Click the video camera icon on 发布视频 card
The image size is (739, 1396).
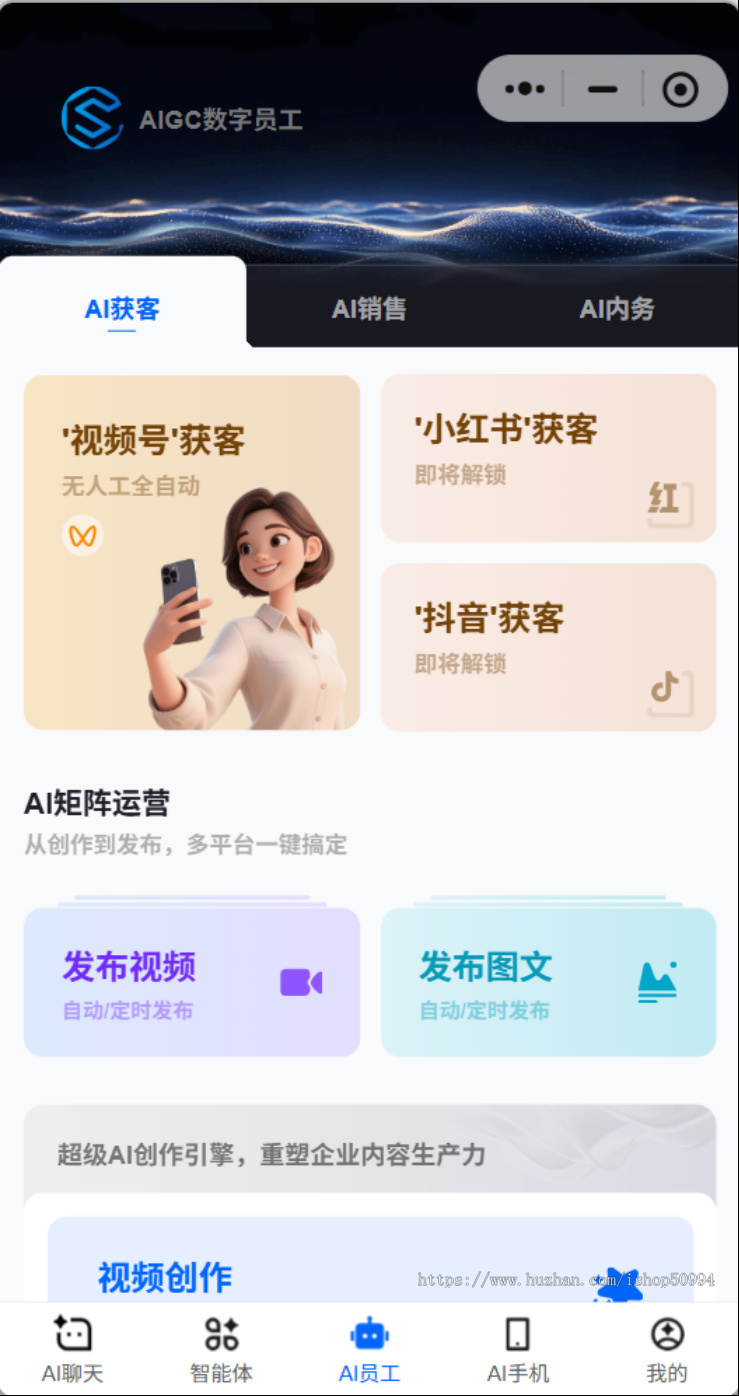point(302,982)
